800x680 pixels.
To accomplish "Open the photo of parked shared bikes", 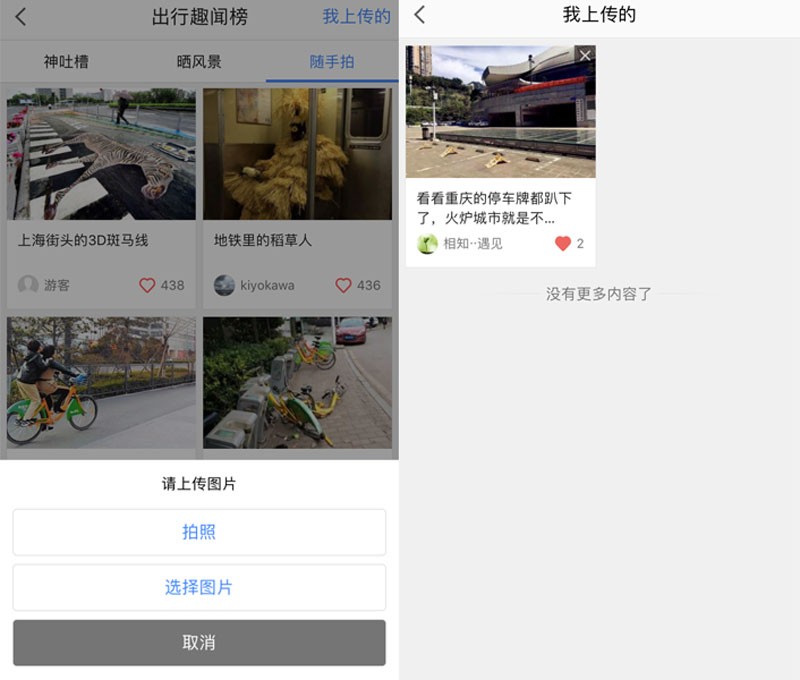I will (297, 383).
